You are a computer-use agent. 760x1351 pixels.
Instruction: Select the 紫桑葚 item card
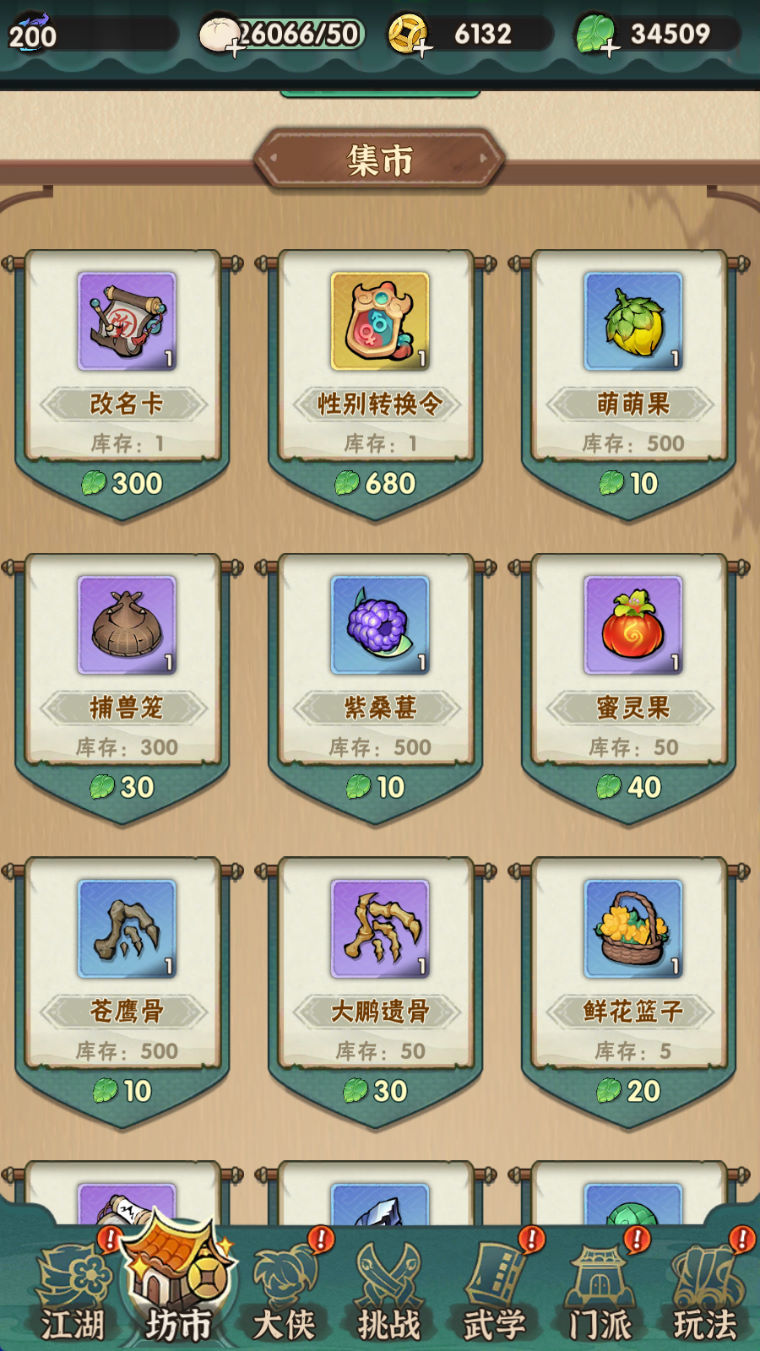[379, 674]
